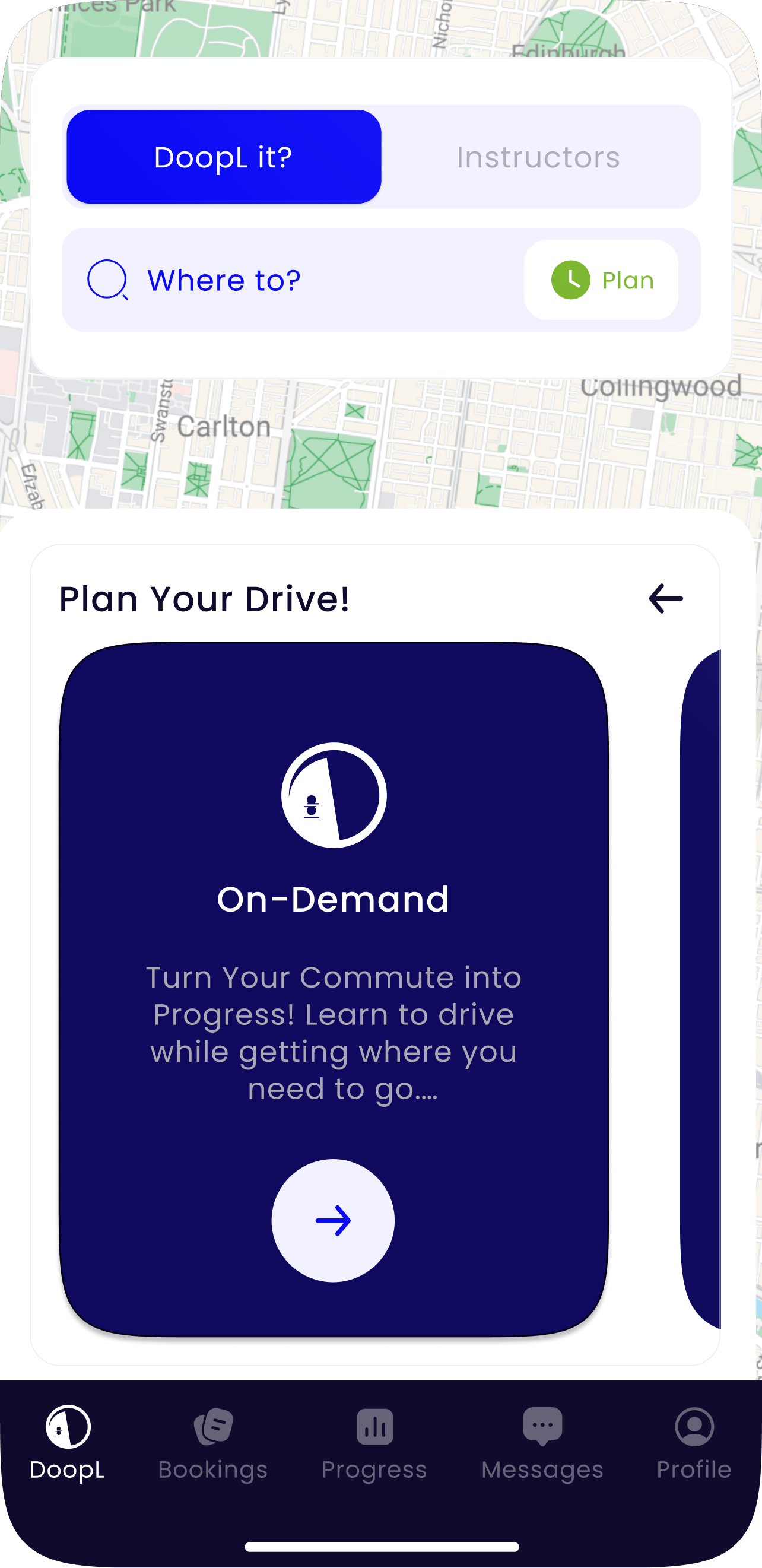The image size is (762, 1568).
Task: View the Progress tab
Action: tap(374, 1443)
